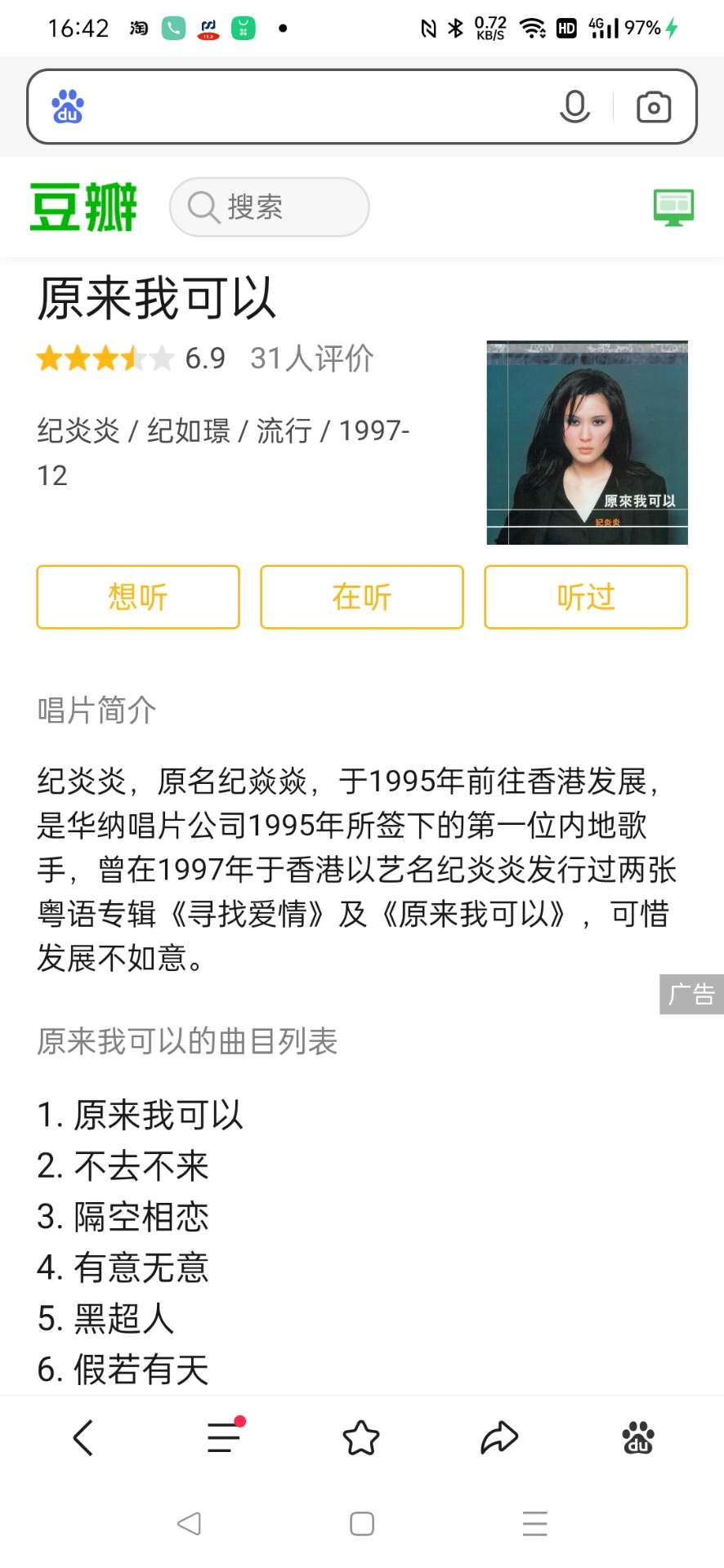
Task: Open Baidu home paw icon in toolbar
Action: click(x=638, y=1437)
